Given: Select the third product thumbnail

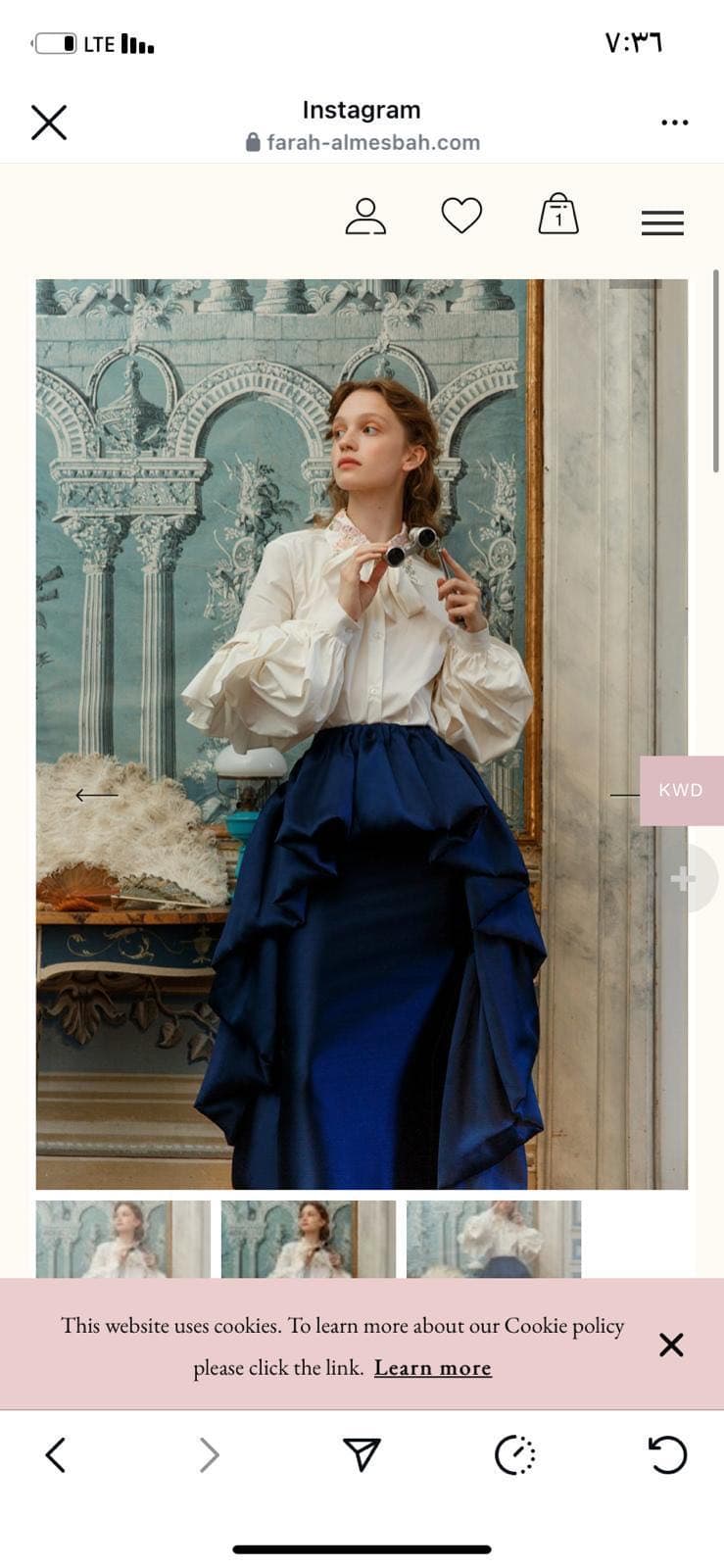Looking at the screenshot, I should pos(493,1239).
